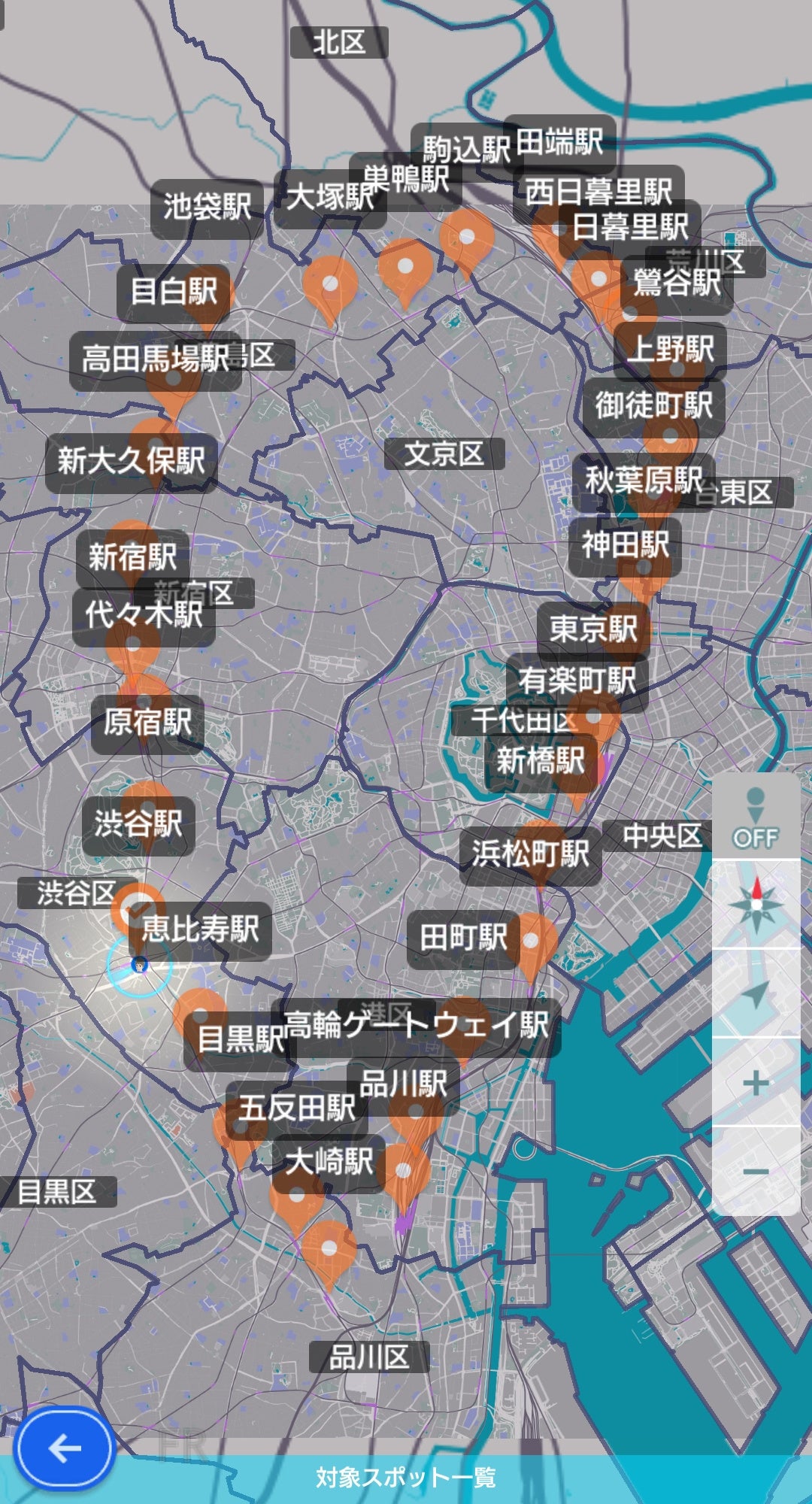Choose the 上野駅 station marker
This screenshot has width=812, height=1504.
tap(670, 350)
